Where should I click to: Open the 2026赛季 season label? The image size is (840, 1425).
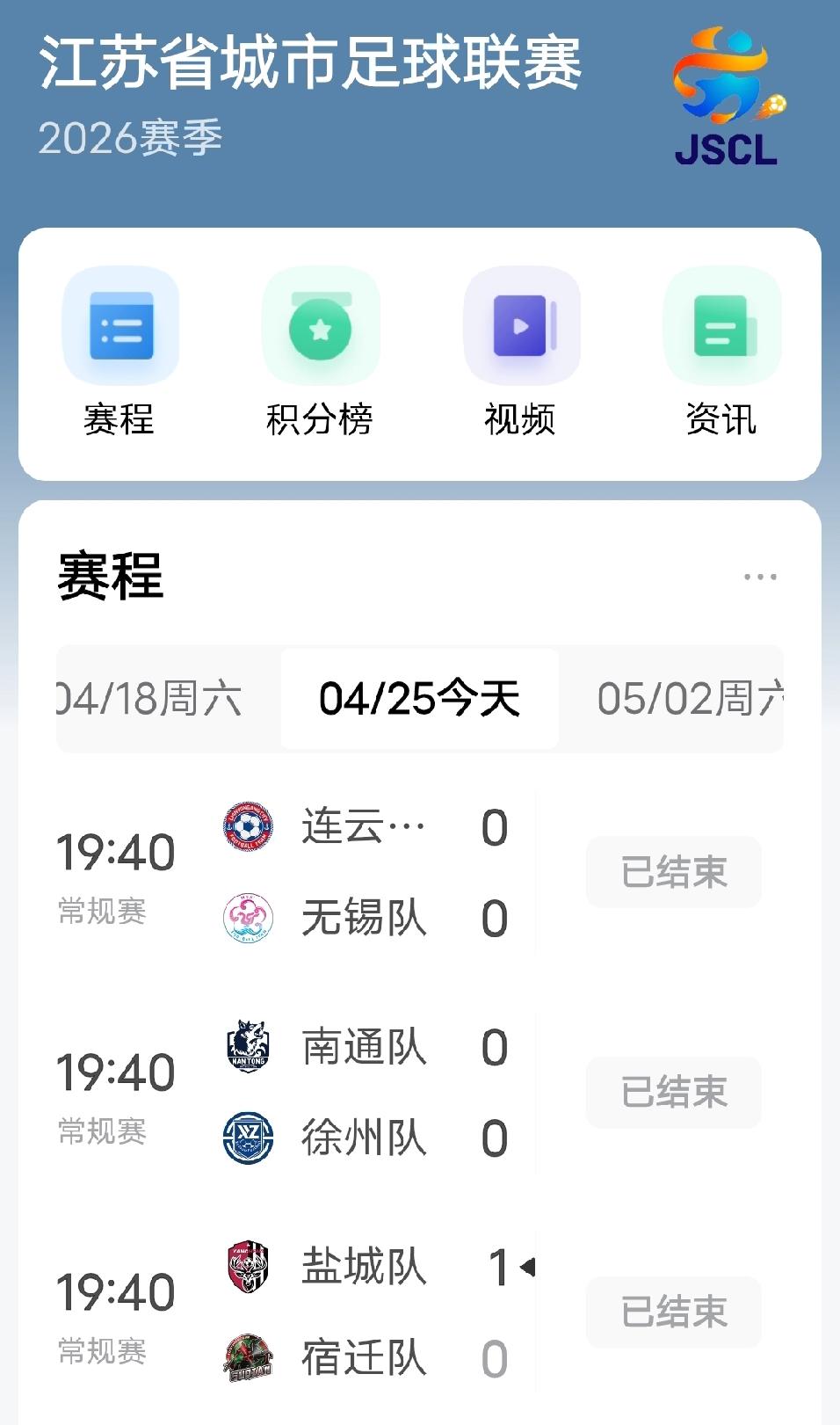pos(128,138)
